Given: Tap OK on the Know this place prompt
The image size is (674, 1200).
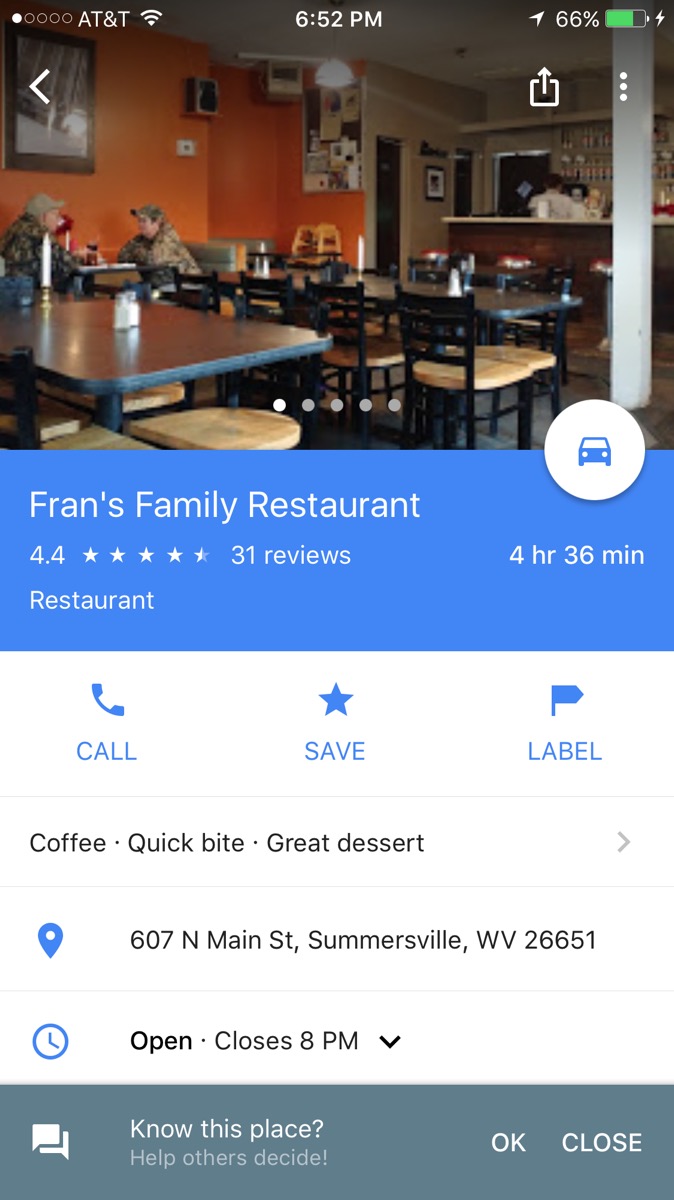Looking at the screenshot, I should (508, 1142).
